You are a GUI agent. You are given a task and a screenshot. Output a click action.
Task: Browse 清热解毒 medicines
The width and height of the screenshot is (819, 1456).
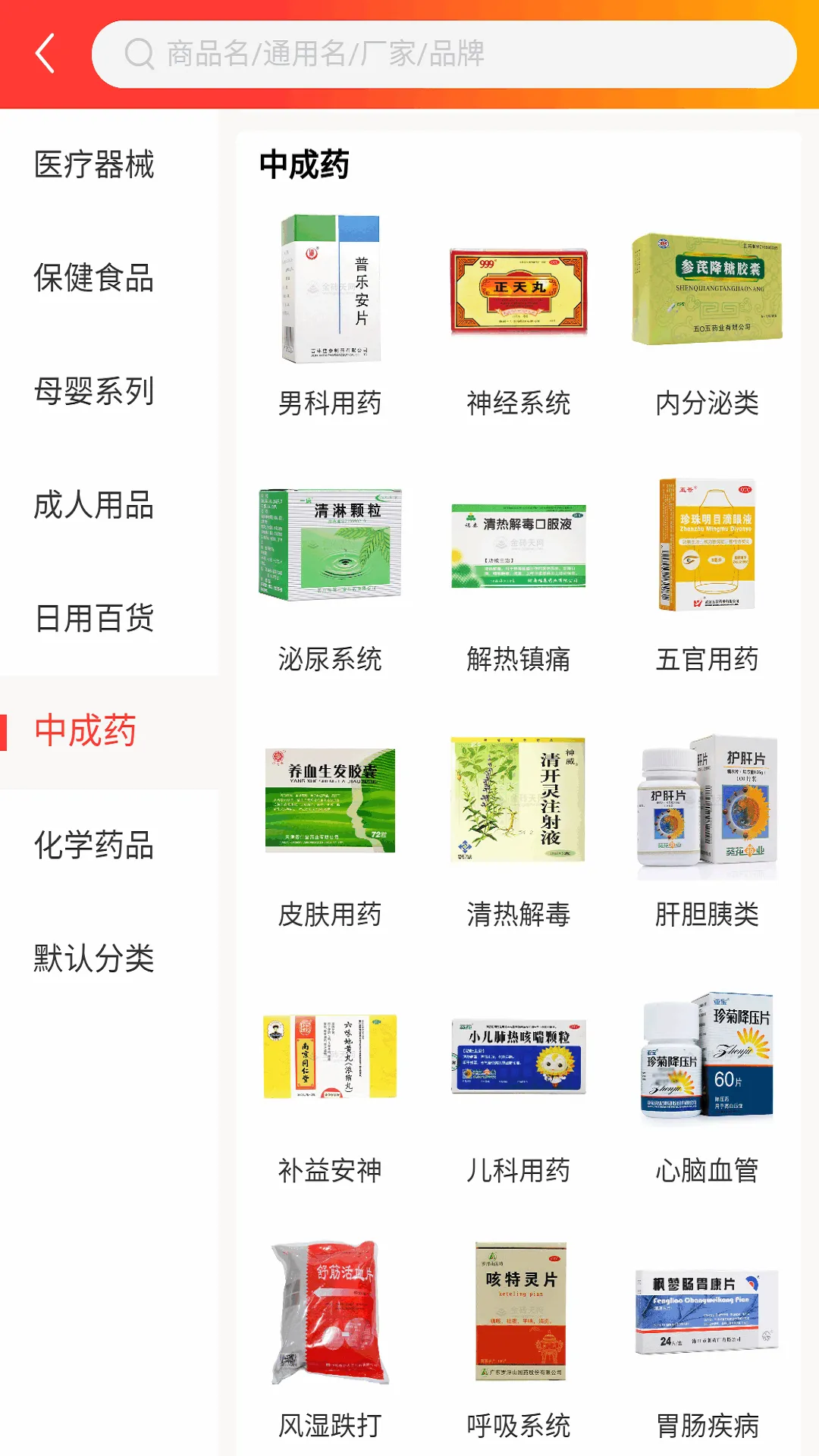[519, 830]
